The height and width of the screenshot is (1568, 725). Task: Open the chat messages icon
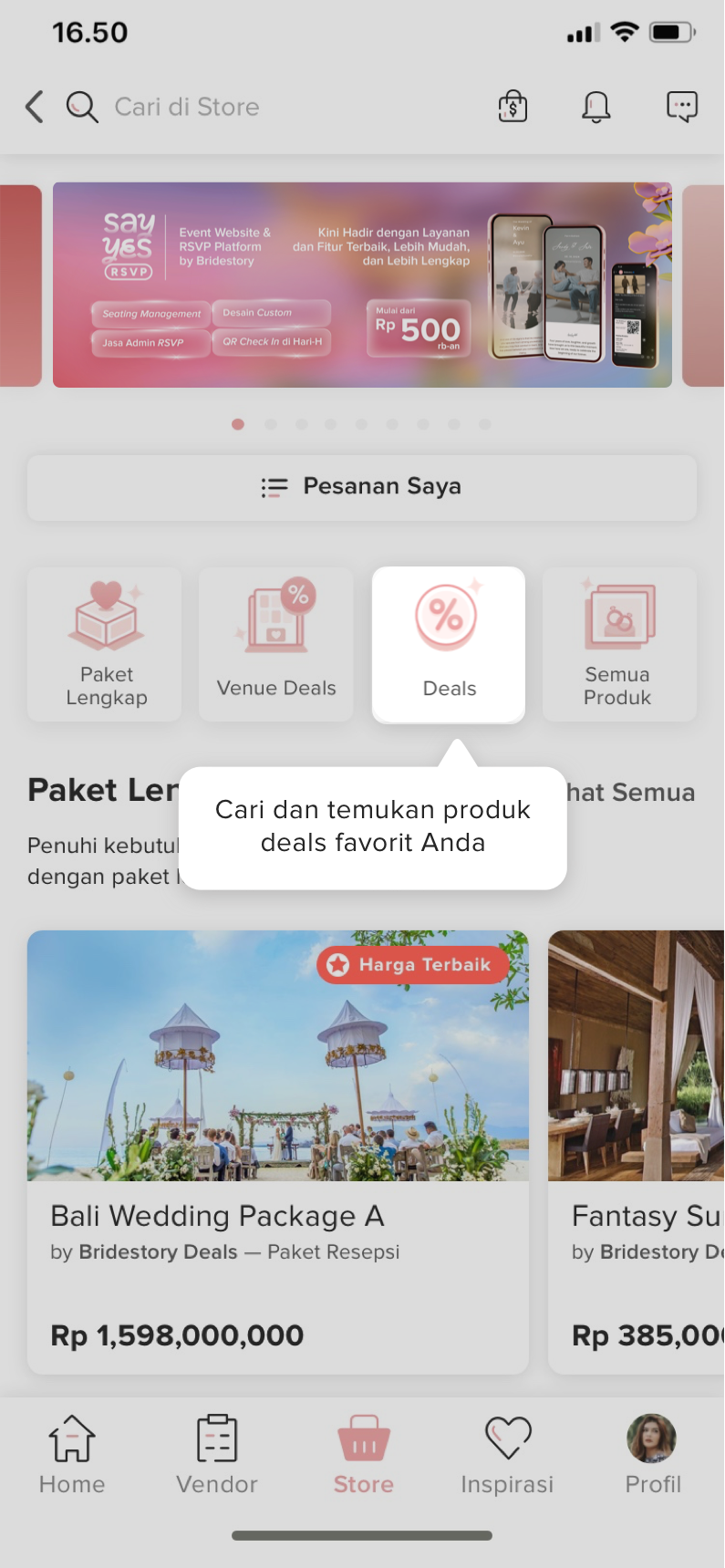pyautogui.click(x=681, y=107)
